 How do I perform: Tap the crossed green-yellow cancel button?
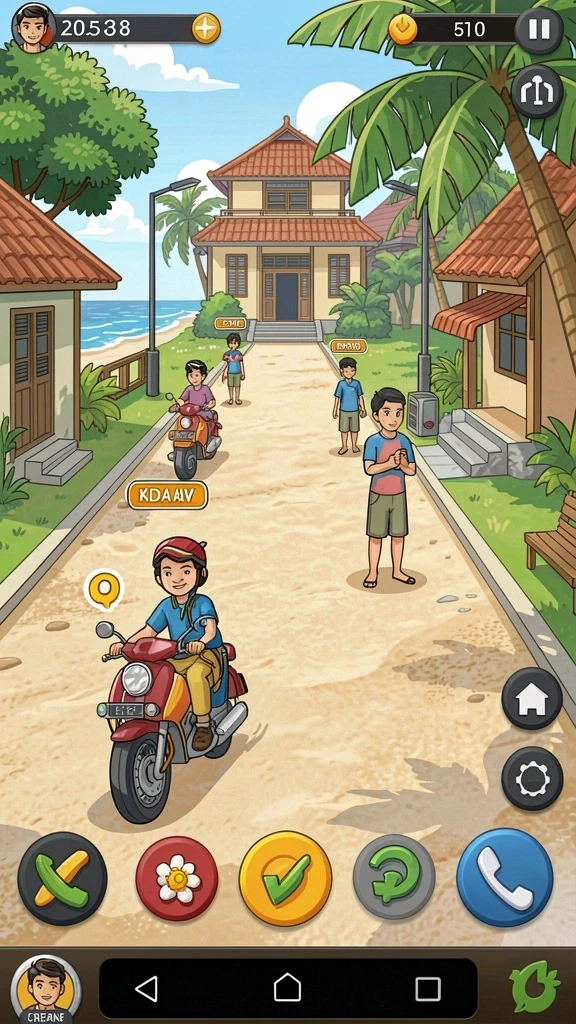(62, 878)
